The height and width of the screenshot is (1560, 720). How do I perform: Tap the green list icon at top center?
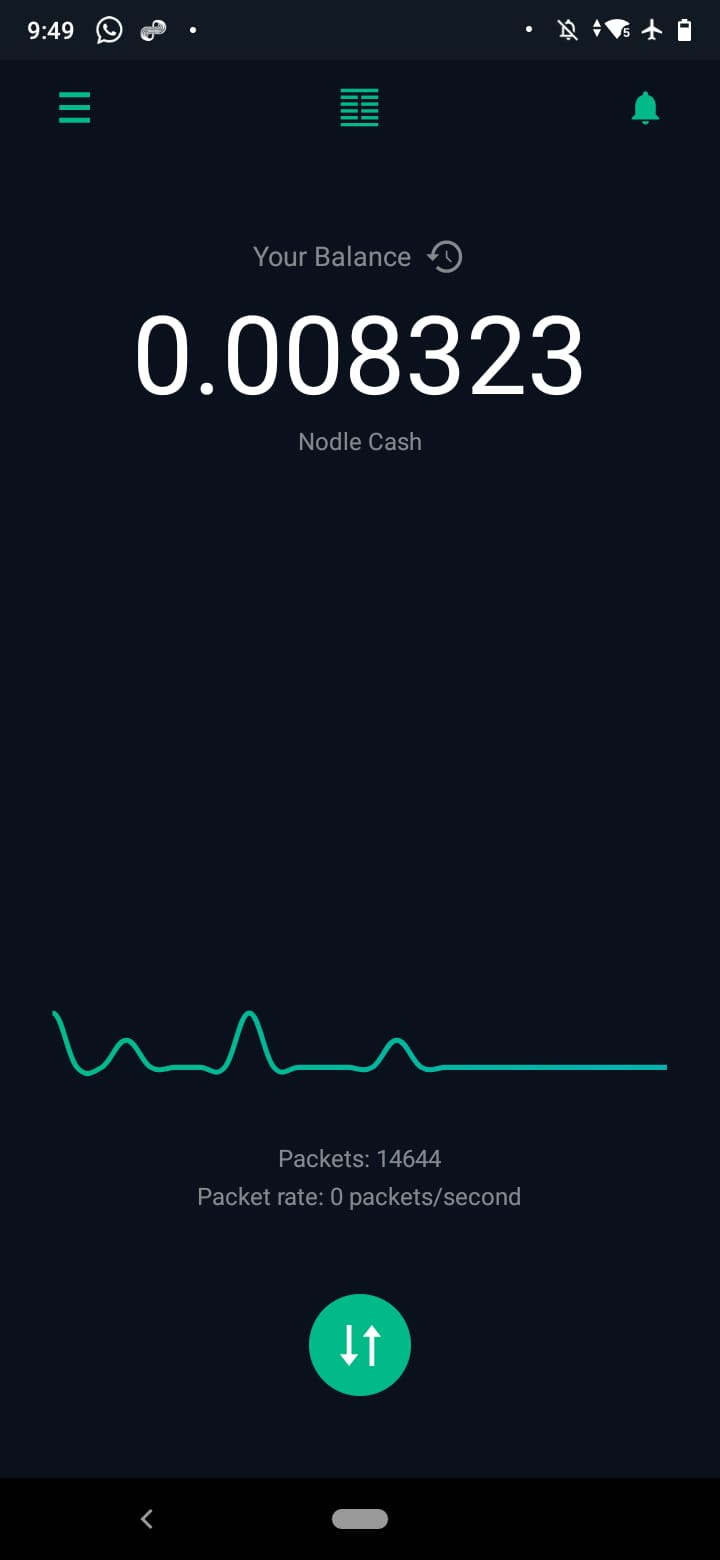click(x=359, y=107)
